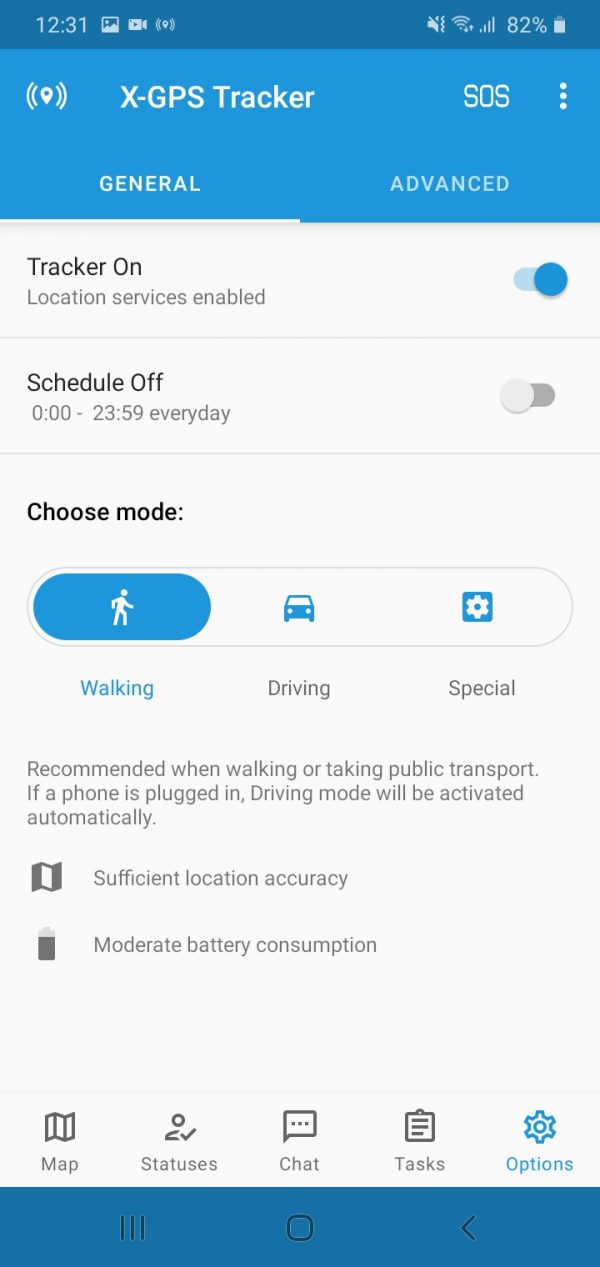Viewport: 600px width, 1267px height.
Task: Pick Walking mode
Action: (122, 607)
